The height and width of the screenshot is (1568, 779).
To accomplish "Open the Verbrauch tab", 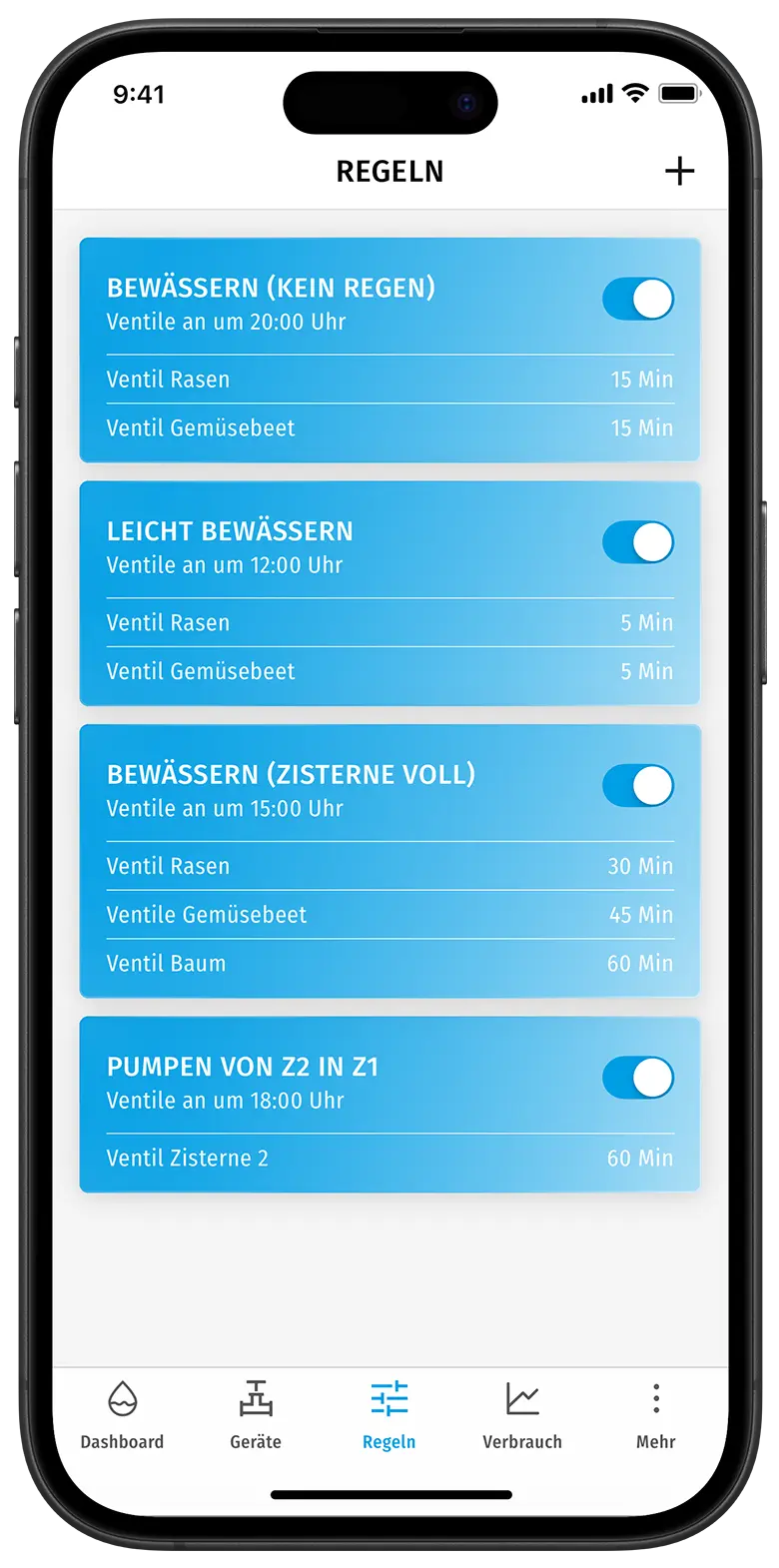I will [522, 1415].
